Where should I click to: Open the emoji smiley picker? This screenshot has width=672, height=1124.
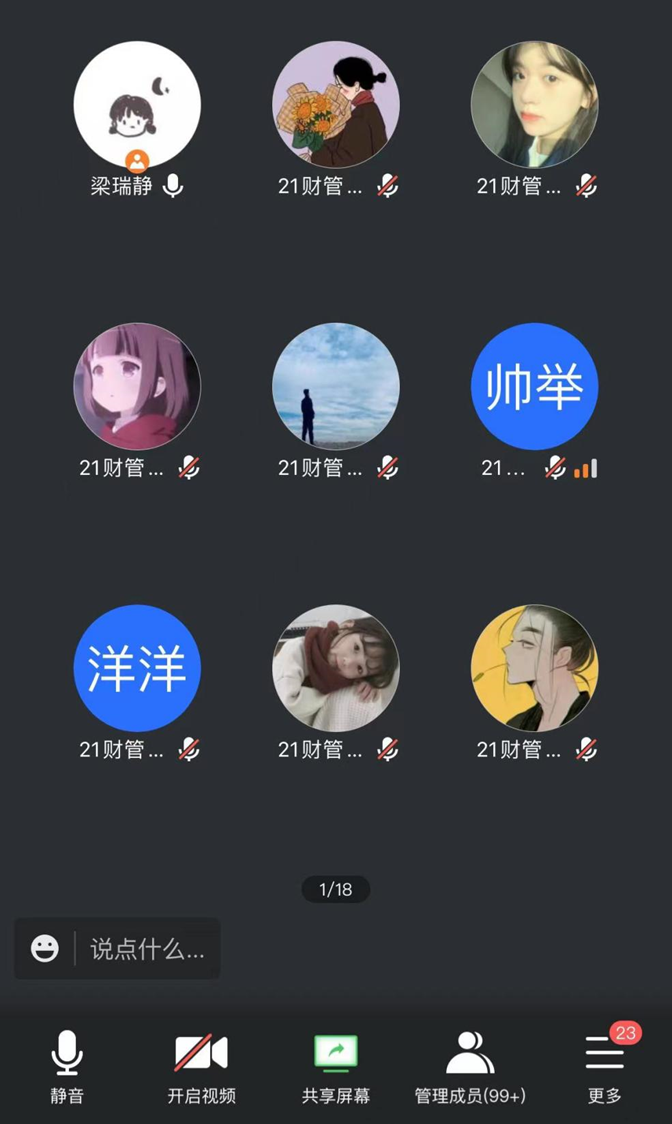[45, 948]
